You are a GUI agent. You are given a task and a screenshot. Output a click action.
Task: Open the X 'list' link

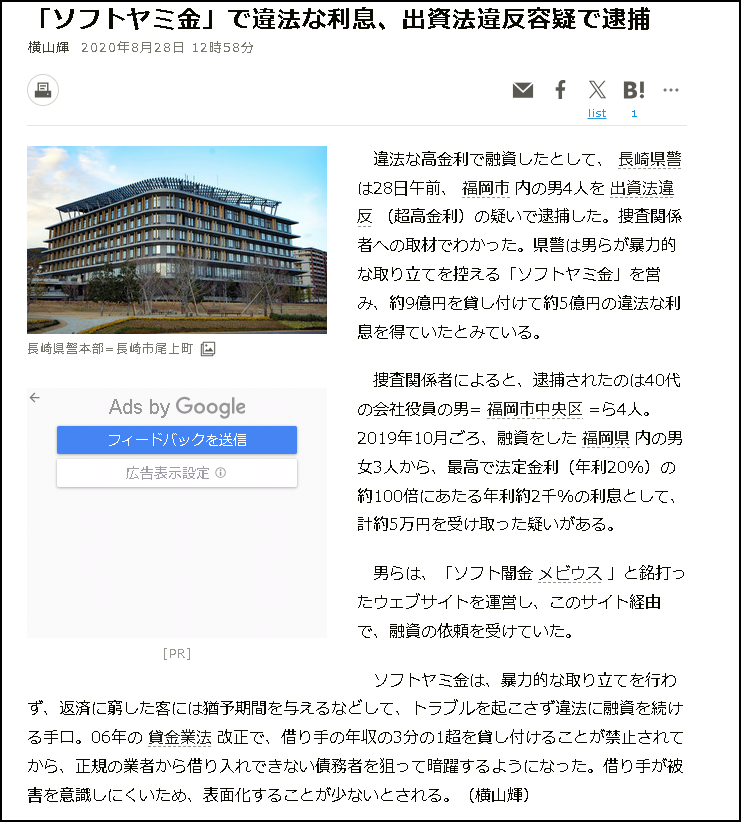coord(597,114)
